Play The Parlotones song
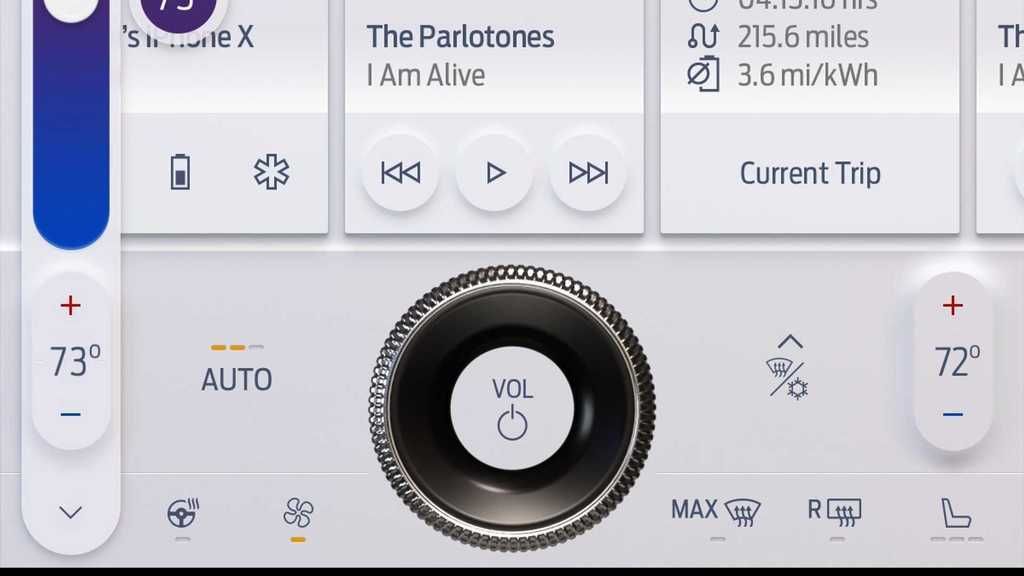The width and height of the screenshot is (1024, 576). click(495, 173)
